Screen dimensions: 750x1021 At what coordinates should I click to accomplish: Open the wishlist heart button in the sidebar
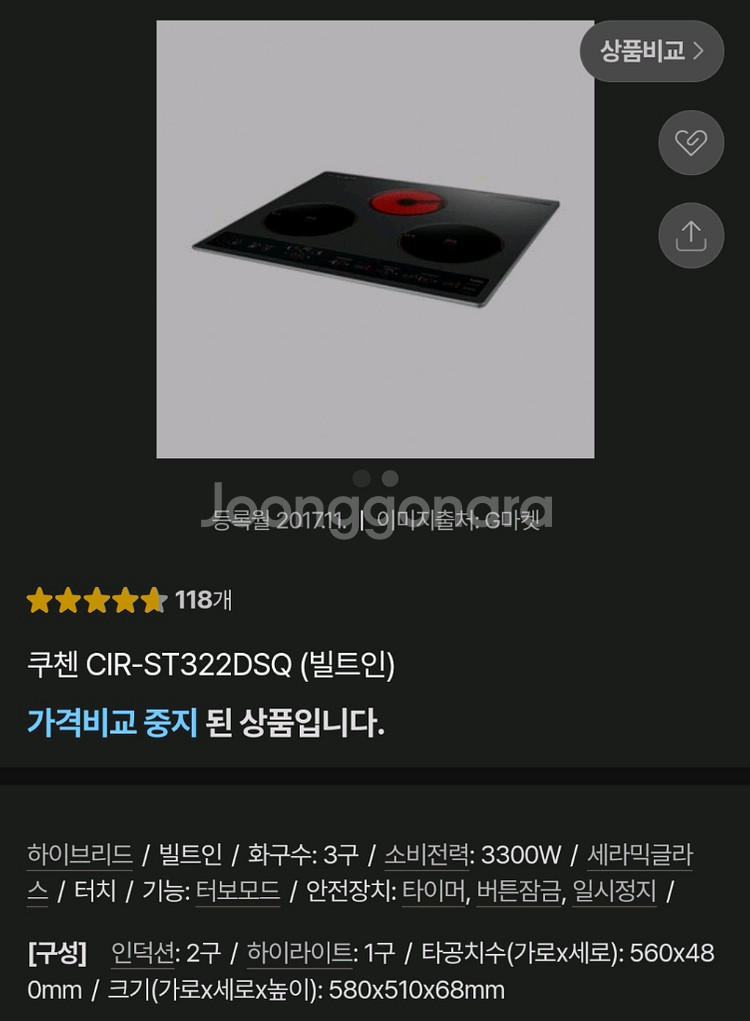pos(690,143)
